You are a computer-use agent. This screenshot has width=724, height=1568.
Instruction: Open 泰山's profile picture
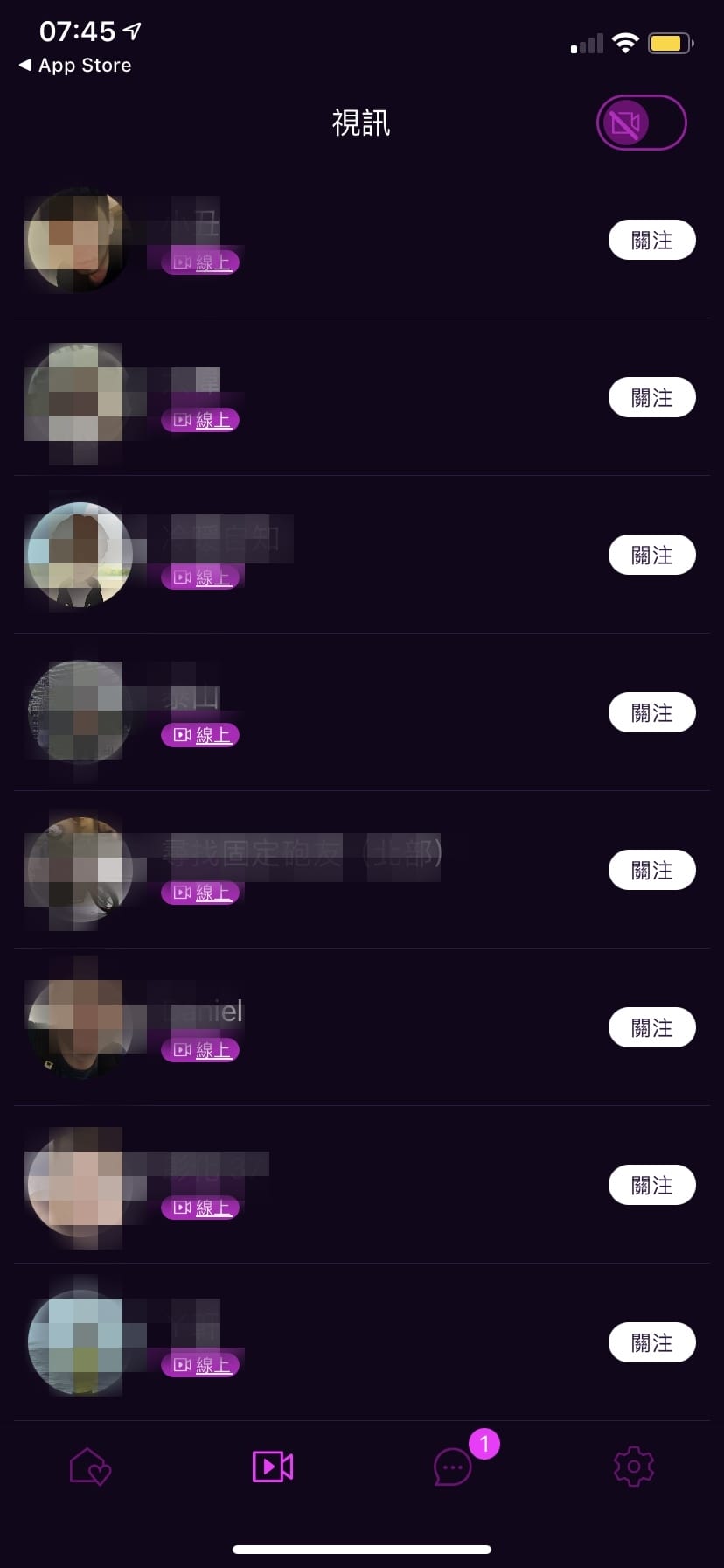80,712
